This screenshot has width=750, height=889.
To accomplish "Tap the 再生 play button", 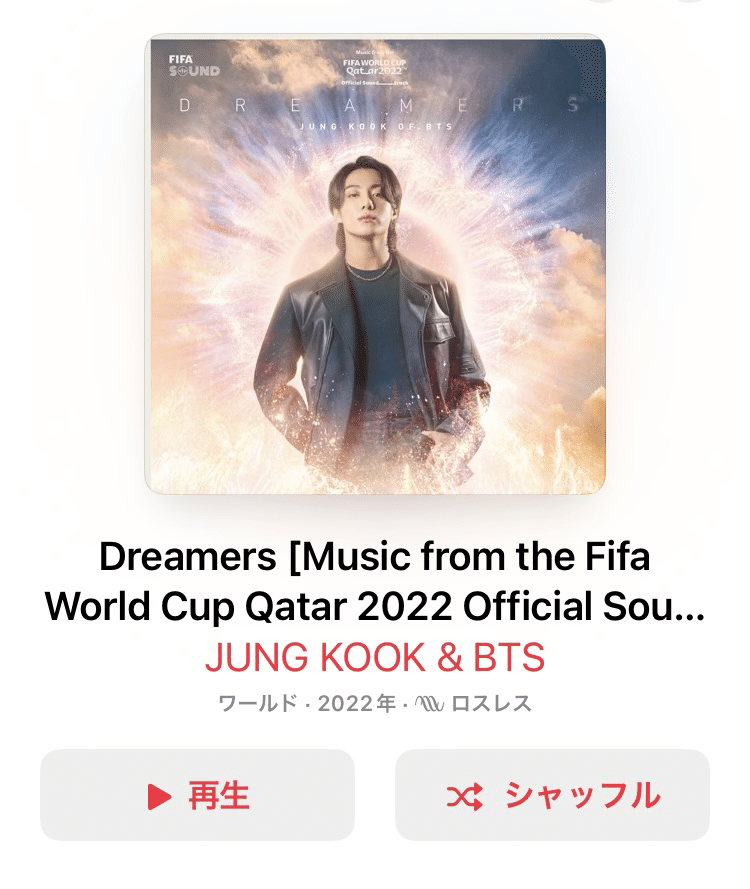I will pyautogui.click(x=197, y=795).
